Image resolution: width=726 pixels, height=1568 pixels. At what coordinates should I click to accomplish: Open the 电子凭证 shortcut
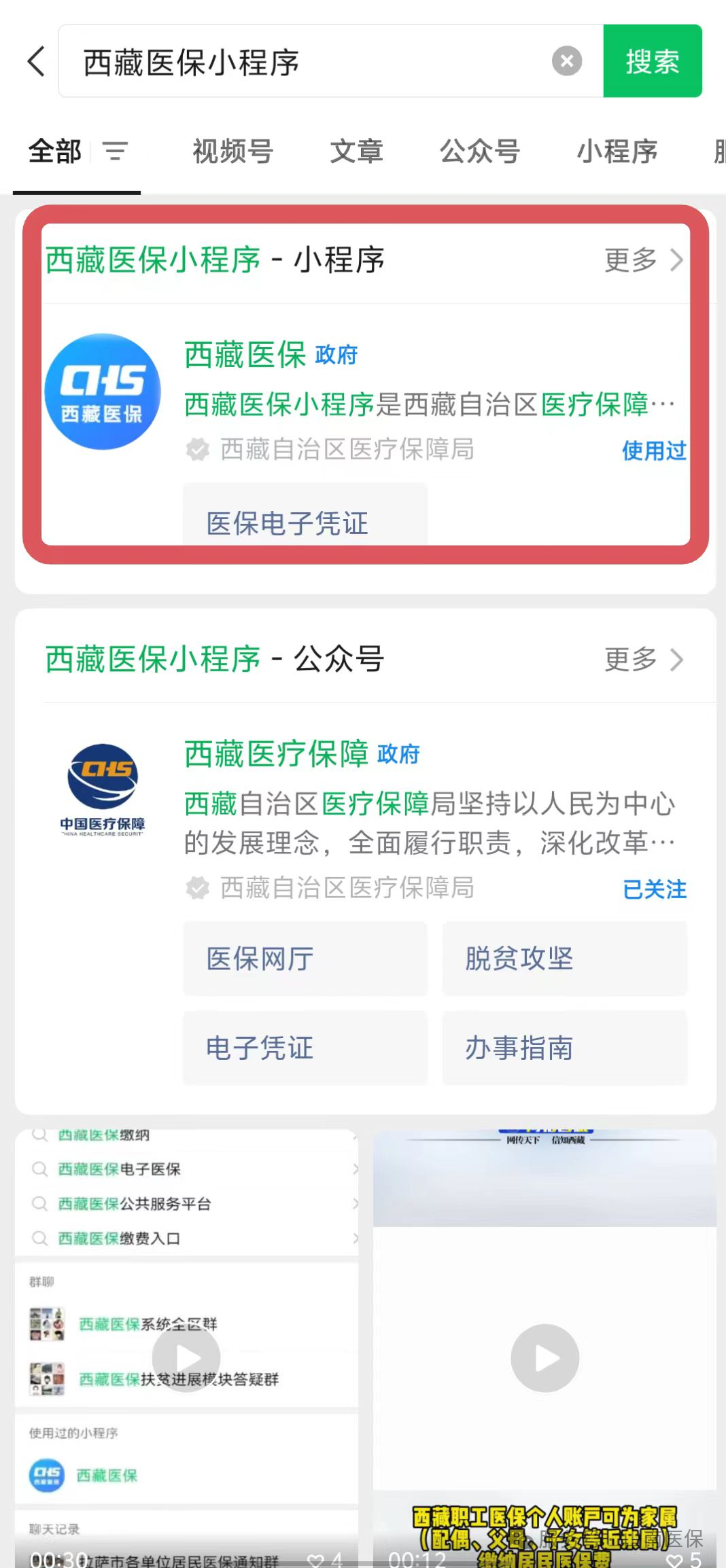(305, 1048)
